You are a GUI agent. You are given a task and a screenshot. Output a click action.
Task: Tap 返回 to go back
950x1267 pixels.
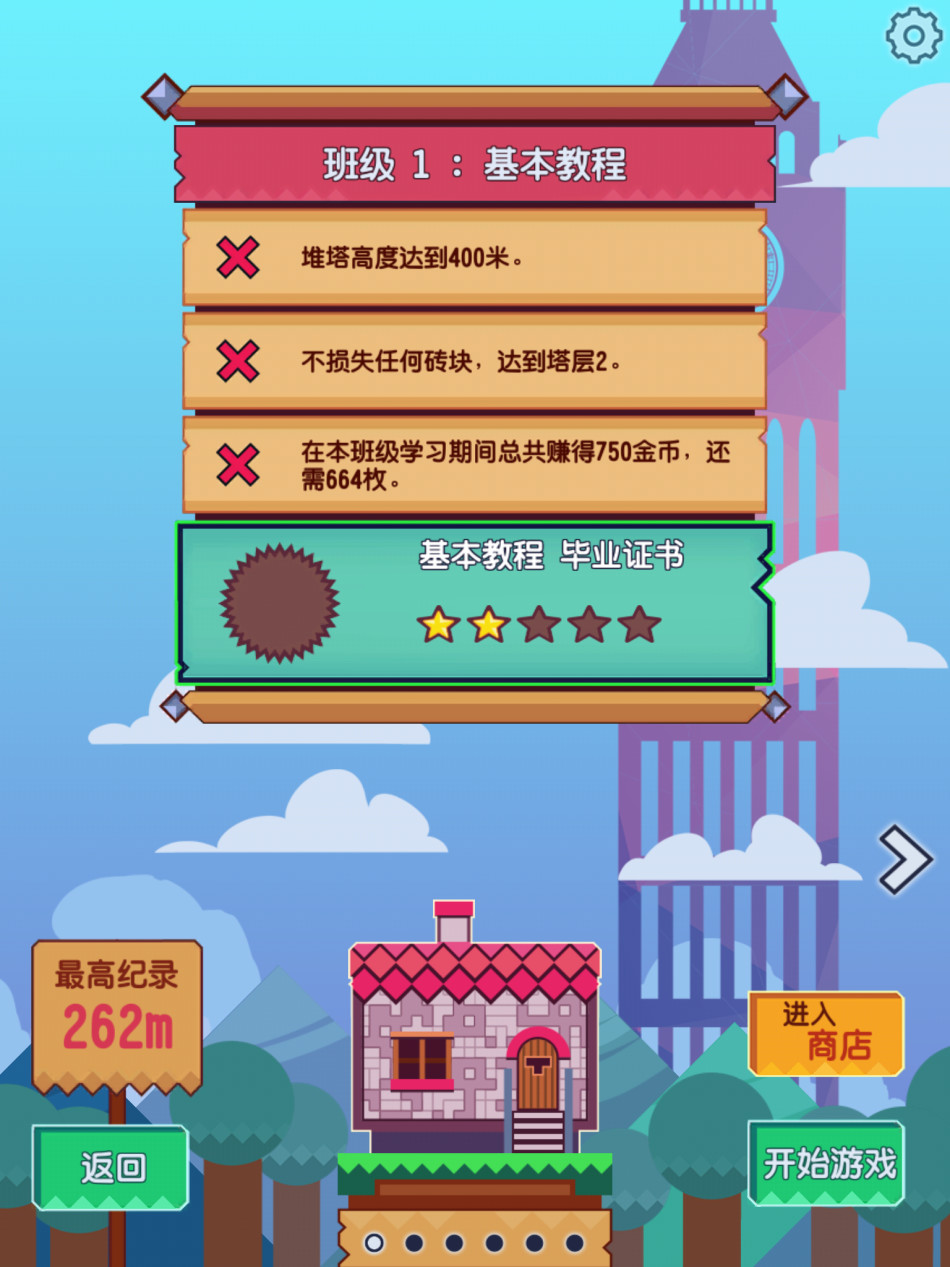click(x=111, y=1167)
